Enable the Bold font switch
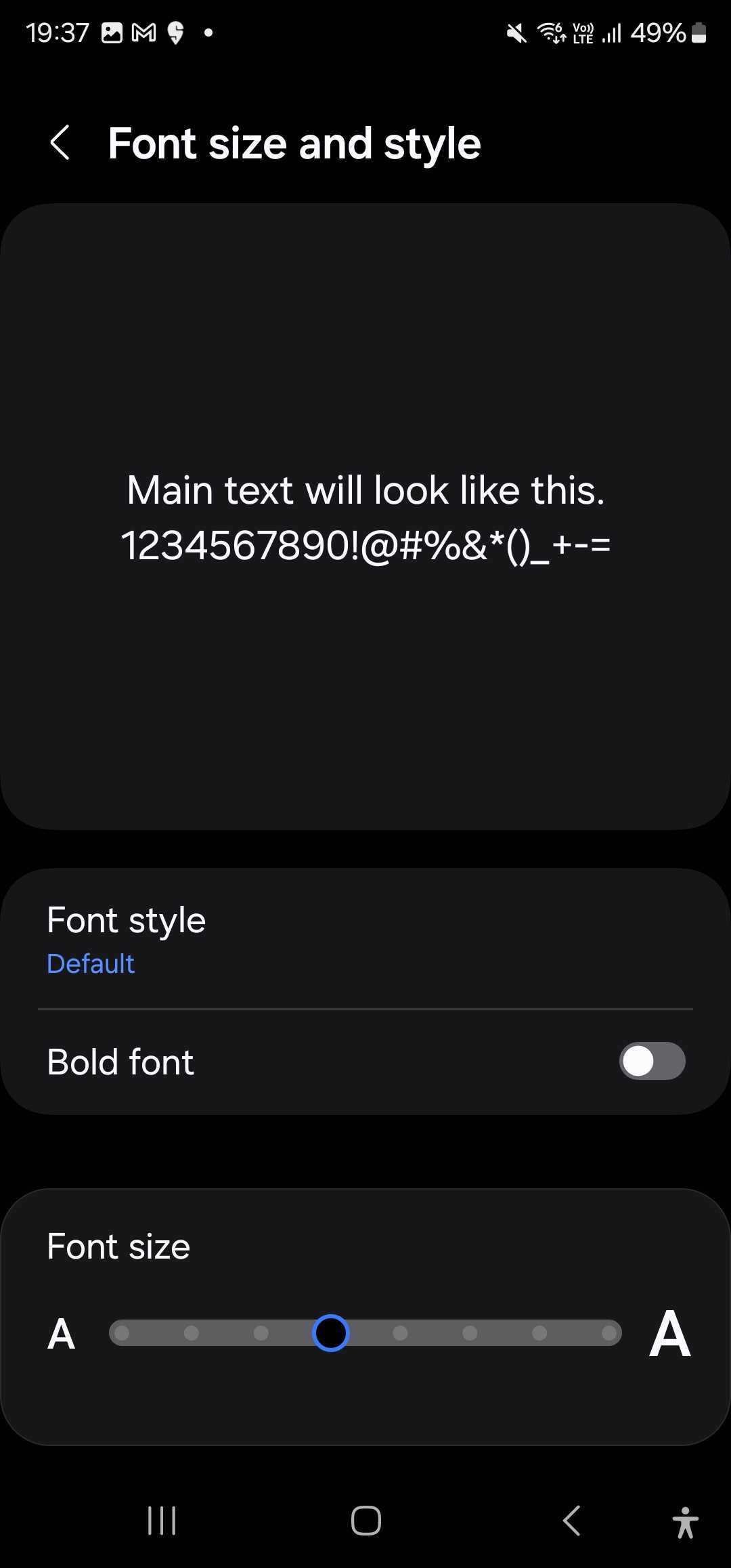The height and width of the screenshot is (1568, 731). (x=651, y=1061)
